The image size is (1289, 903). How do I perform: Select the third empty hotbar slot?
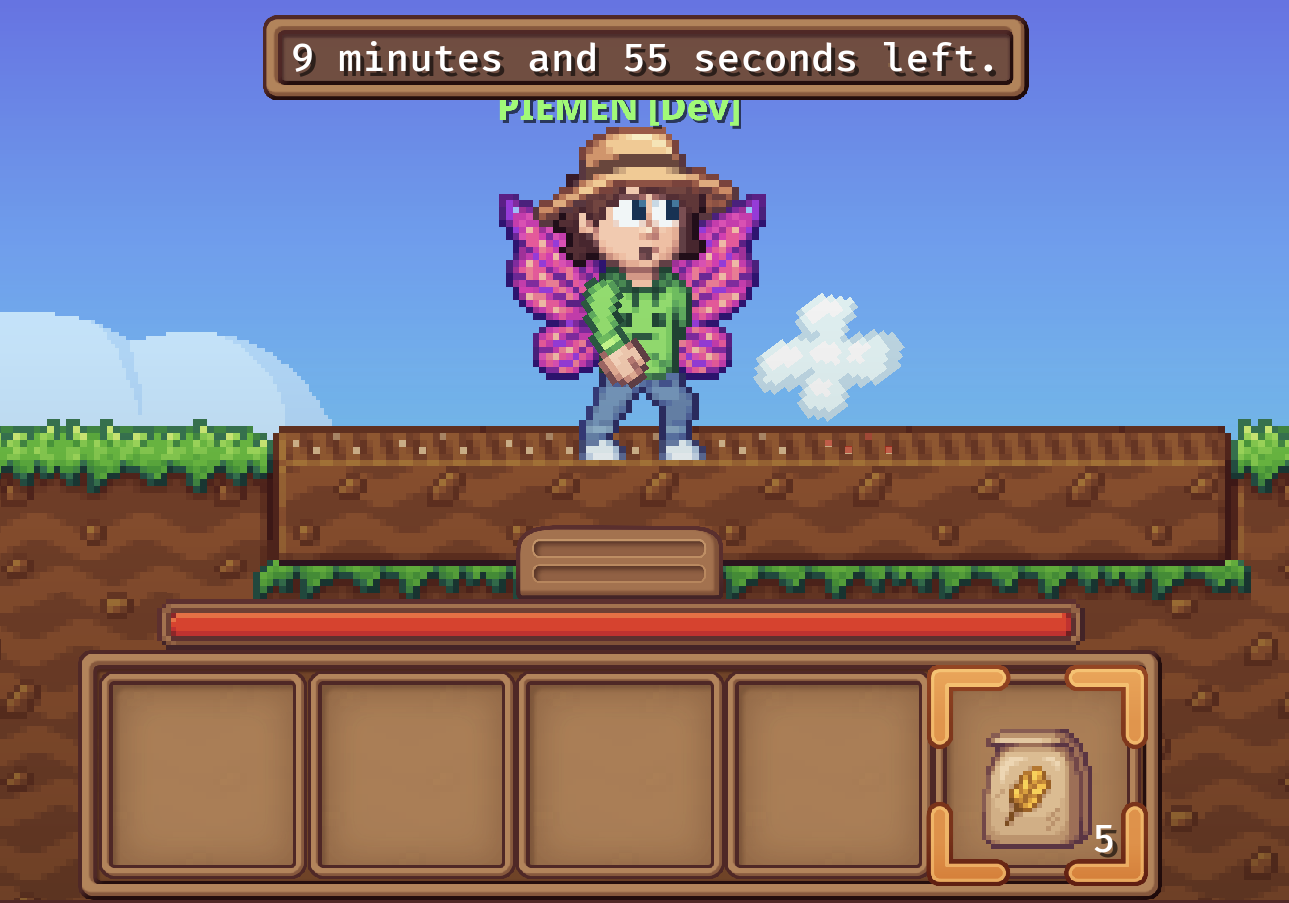pyautogui.click(x=620, y=773)
